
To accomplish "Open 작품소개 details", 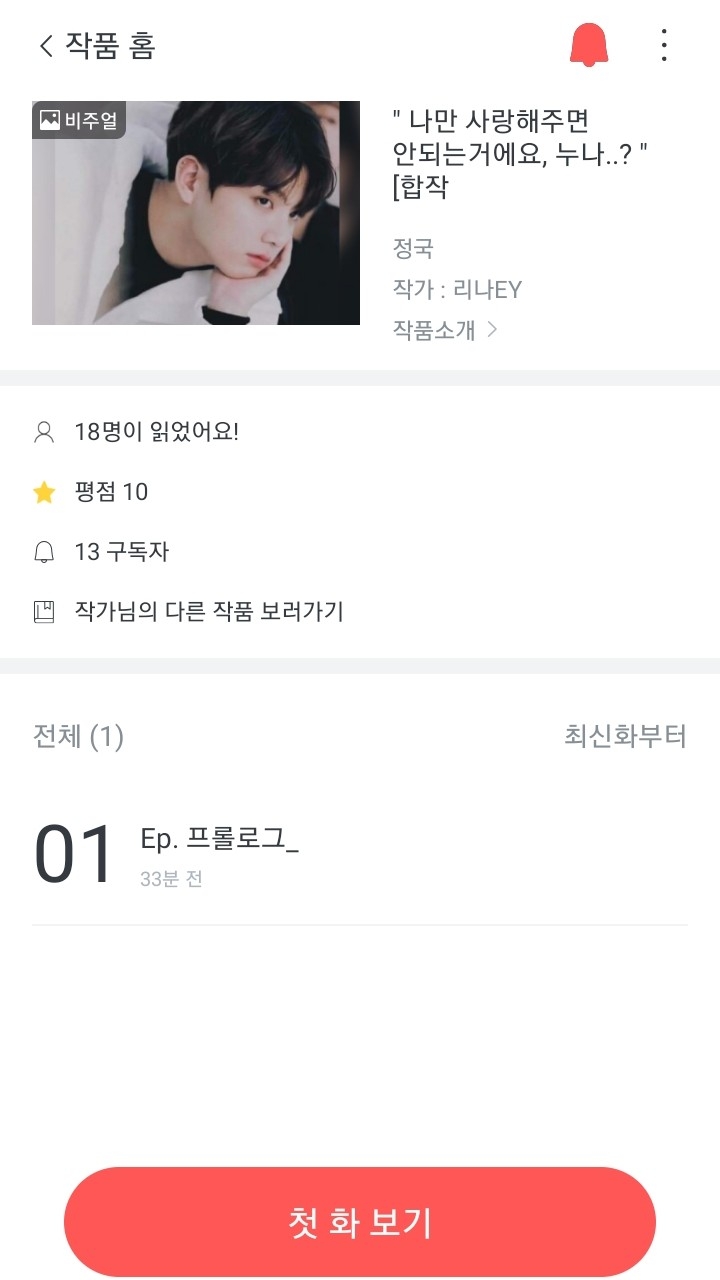I will [444, 330].
